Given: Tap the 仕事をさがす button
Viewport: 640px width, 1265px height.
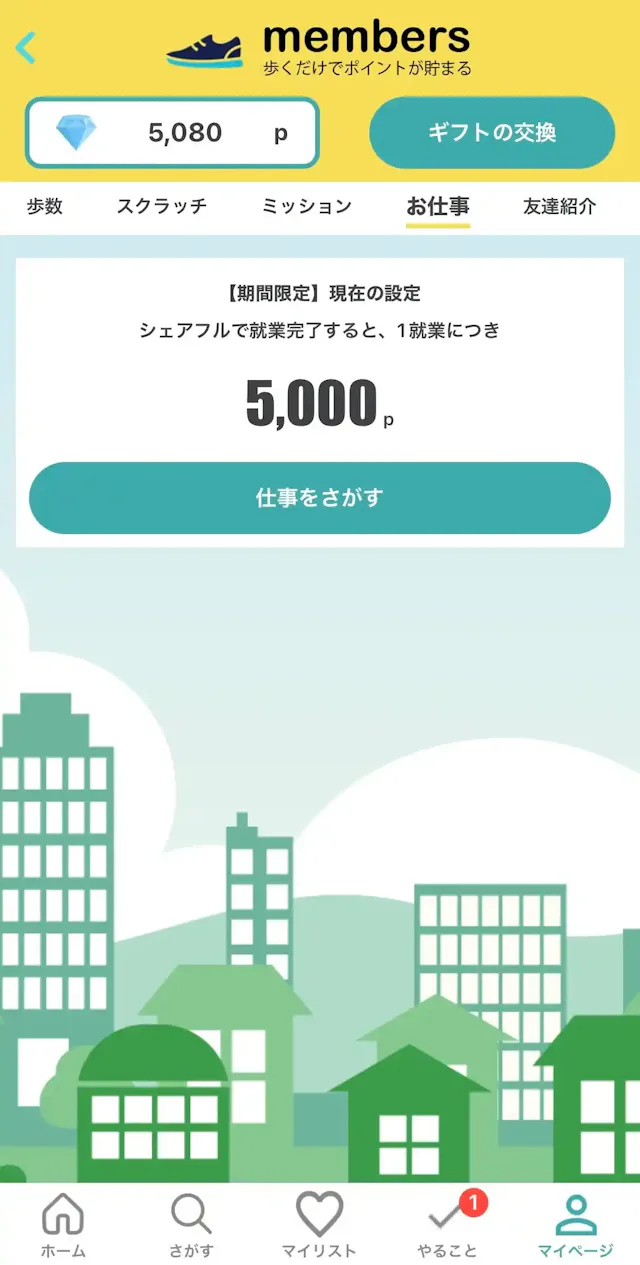Looking at the screenshot, I should coord(320,498).
